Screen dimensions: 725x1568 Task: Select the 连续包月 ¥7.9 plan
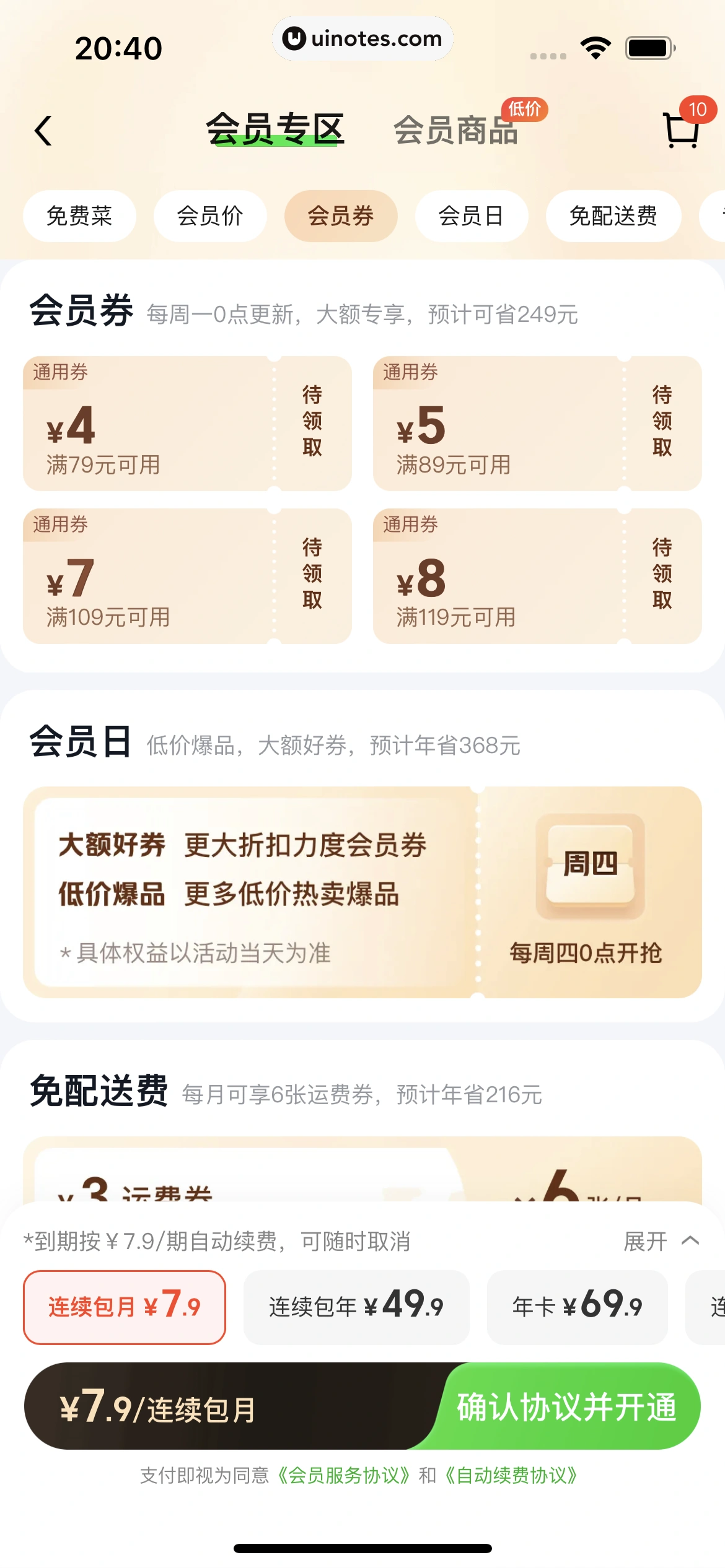125,1307
